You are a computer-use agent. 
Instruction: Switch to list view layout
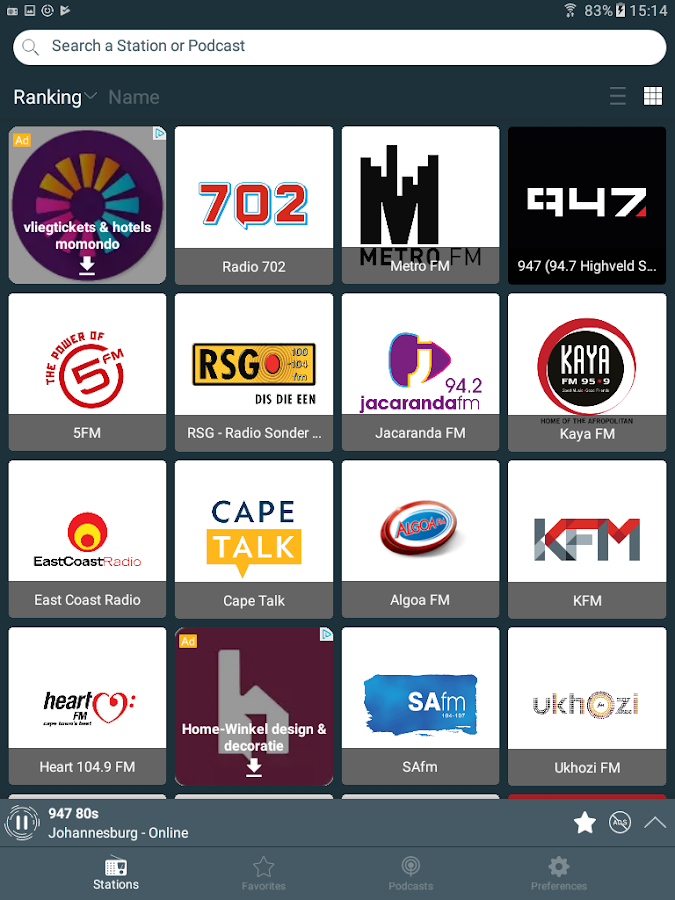618,96
